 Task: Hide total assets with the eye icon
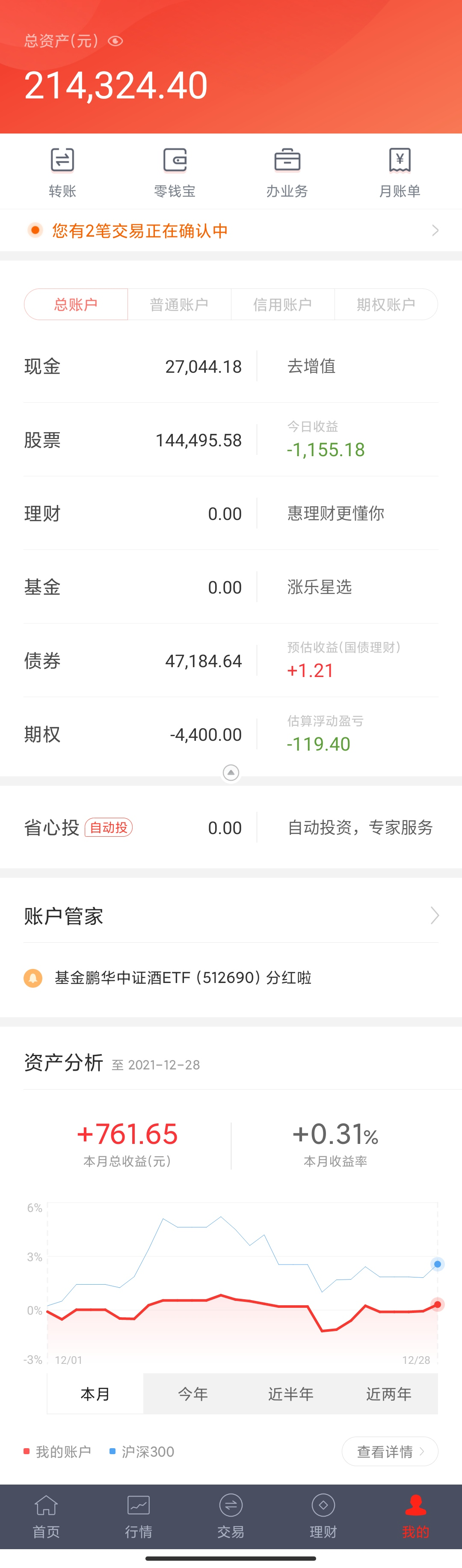click(115, 41)
